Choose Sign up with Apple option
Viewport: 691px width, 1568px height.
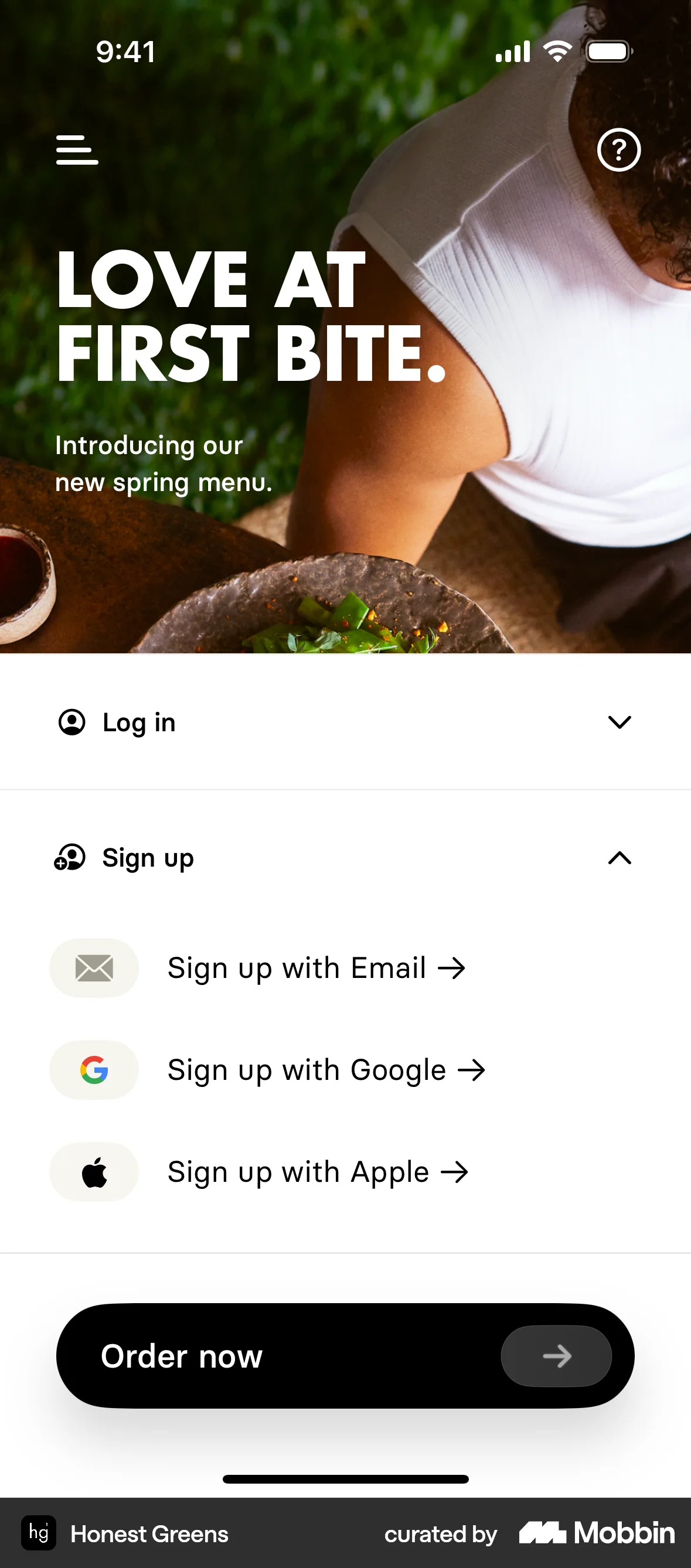click(x=318, y=1172)
